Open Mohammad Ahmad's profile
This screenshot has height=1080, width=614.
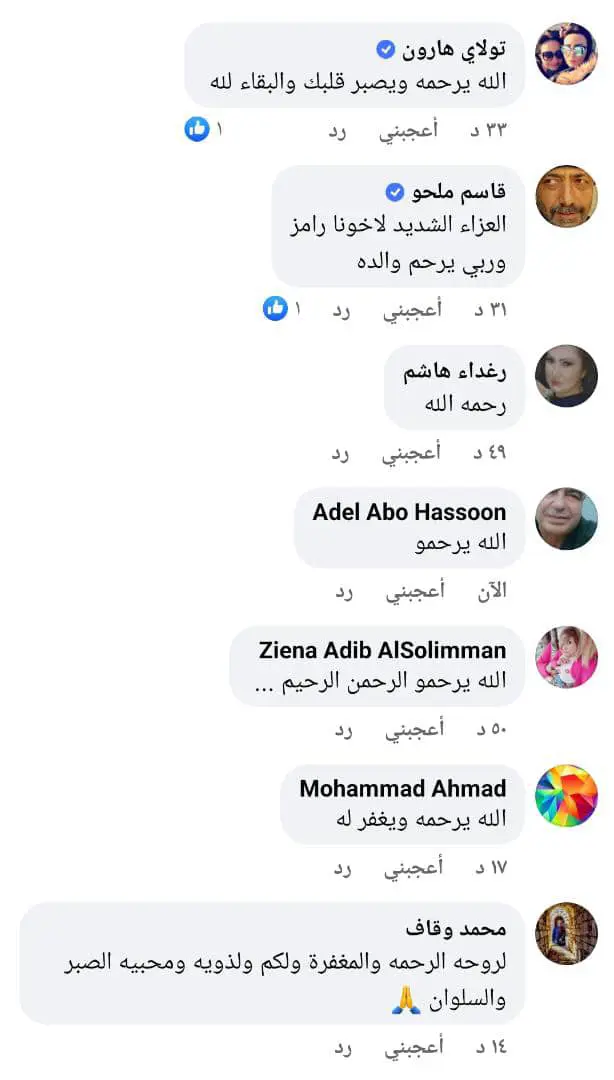402,788
